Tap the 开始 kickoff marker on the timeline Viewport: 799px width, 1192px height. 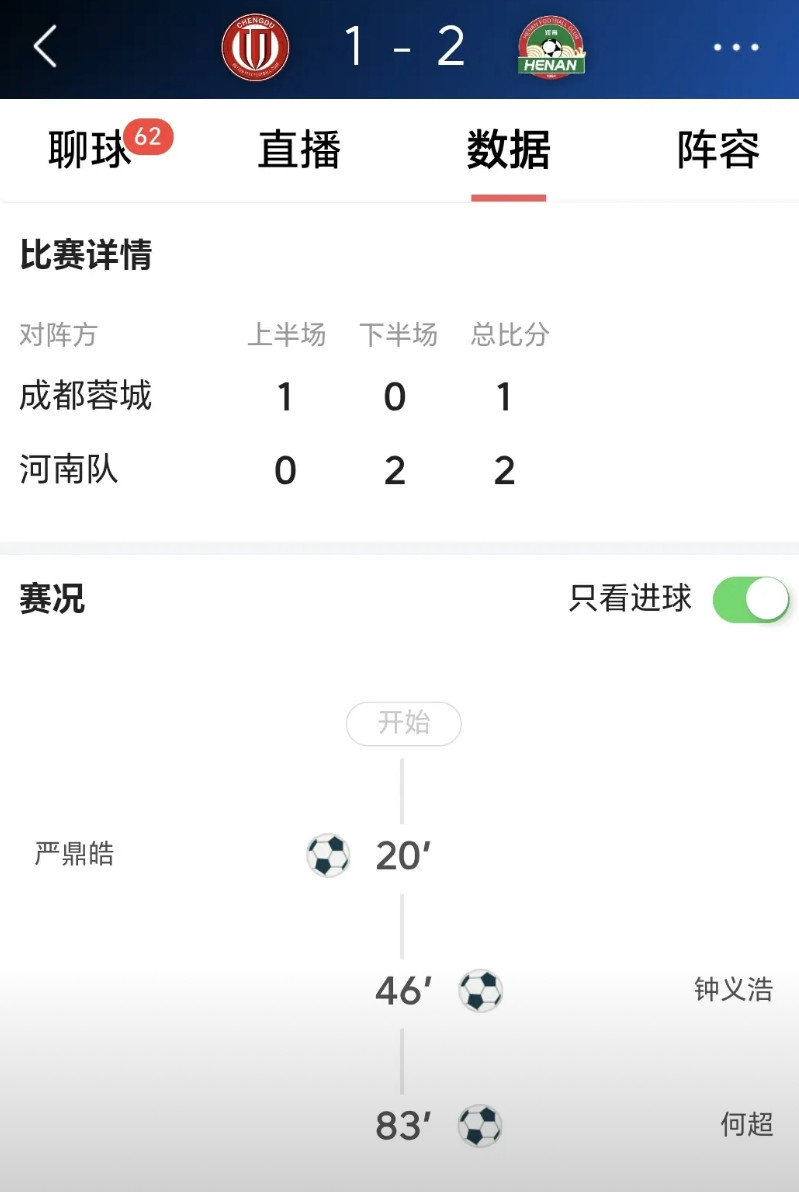(x=404, y=724)
